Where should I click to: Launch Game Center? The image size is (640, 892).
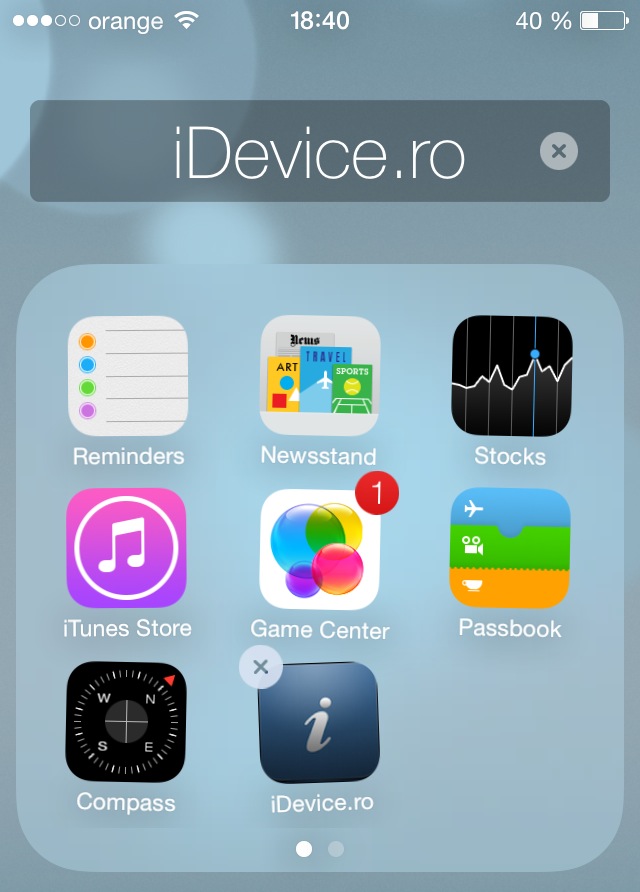click(319, 550)
